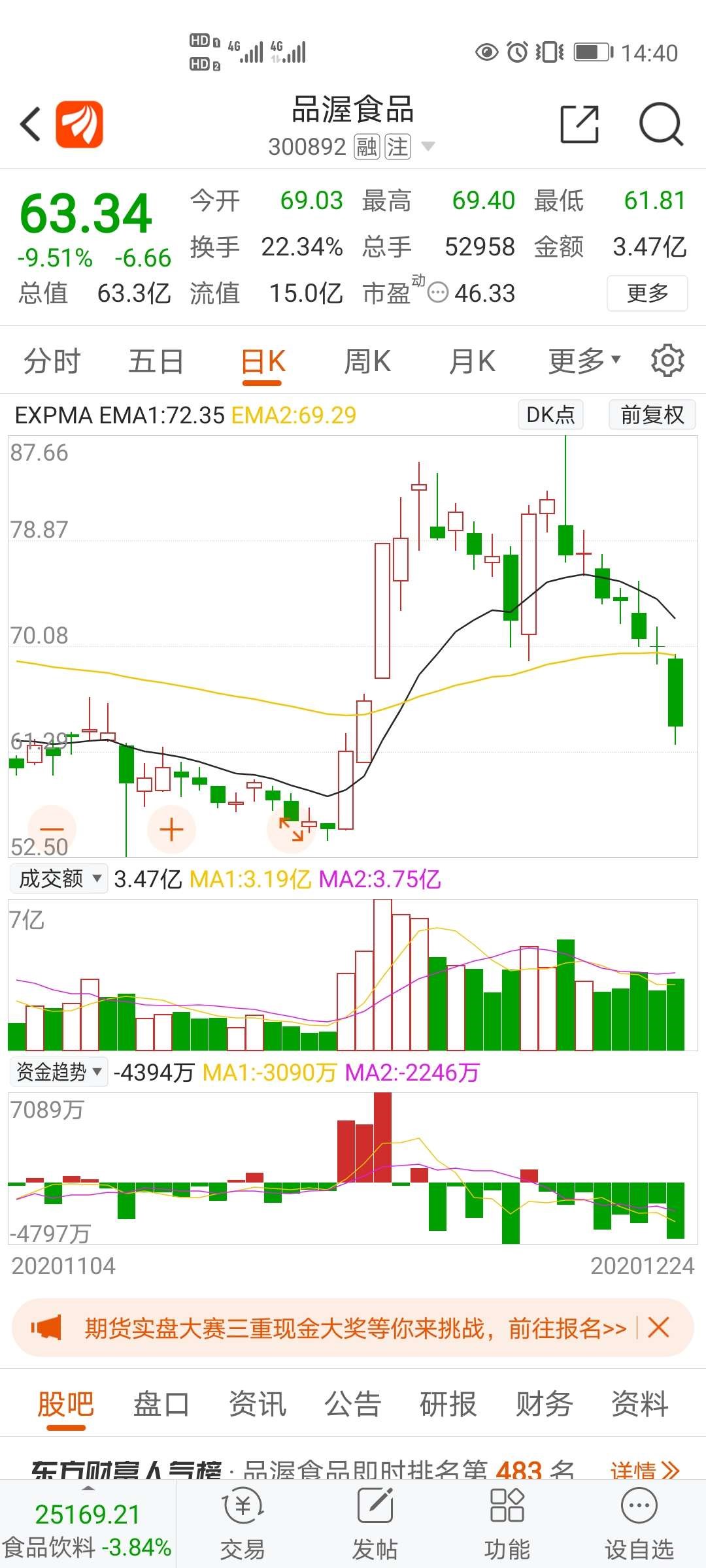
Task: Toggle the DK点 indicator
Action: point(550,415)
